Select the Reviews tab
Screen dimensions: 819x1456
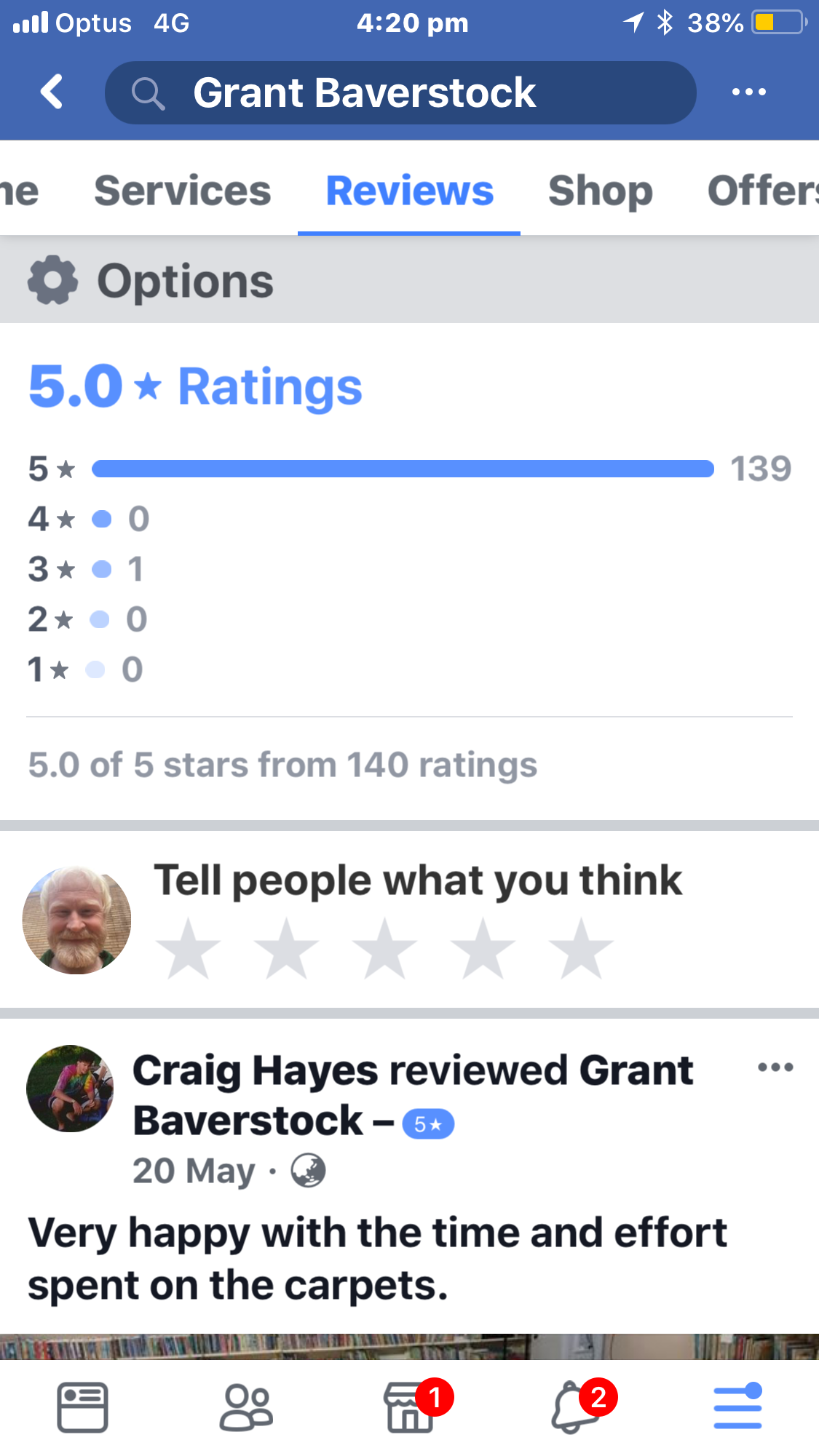[x=409, y=191]
